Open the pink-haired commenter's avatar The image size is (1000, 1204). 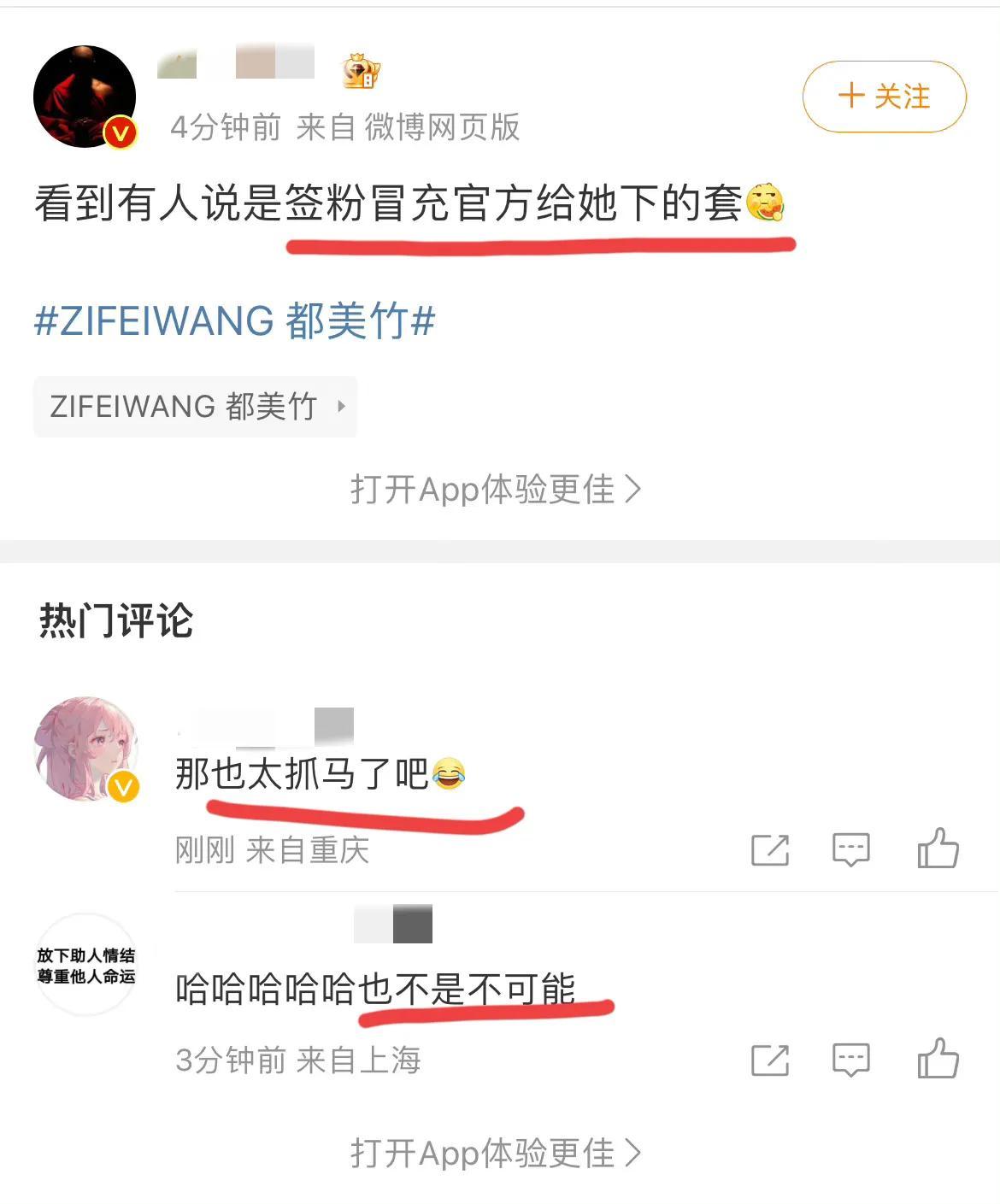85,749
